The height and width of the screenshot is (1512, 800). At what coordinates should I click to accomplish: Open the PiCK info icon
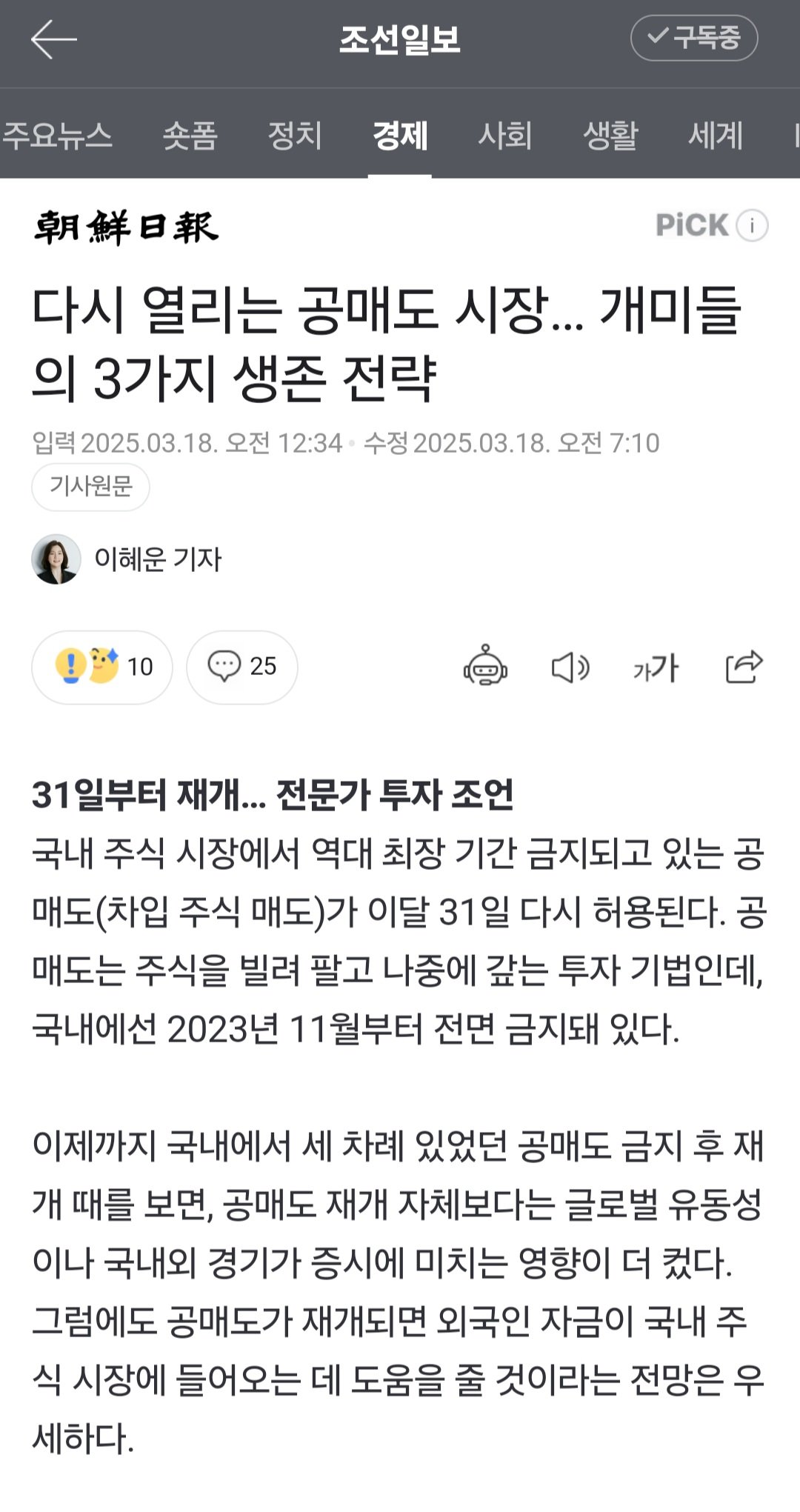753,225
